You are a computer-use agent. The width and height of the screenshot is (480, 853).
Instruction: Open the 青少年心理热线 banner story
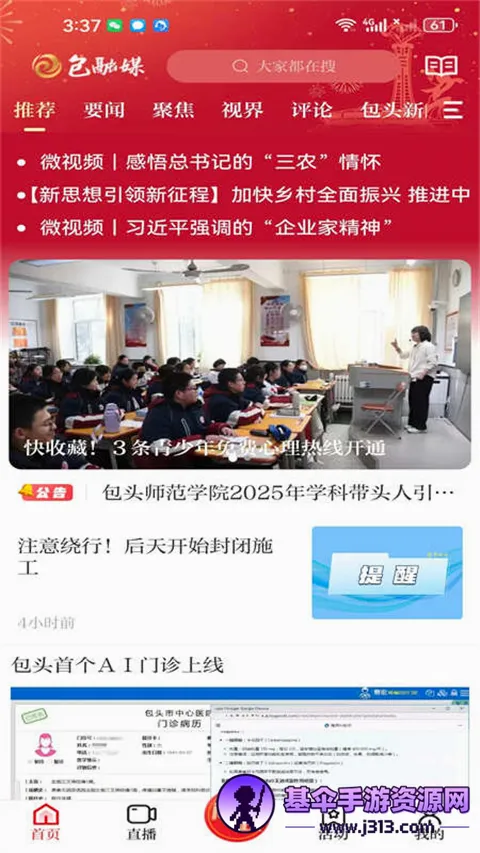239,364
